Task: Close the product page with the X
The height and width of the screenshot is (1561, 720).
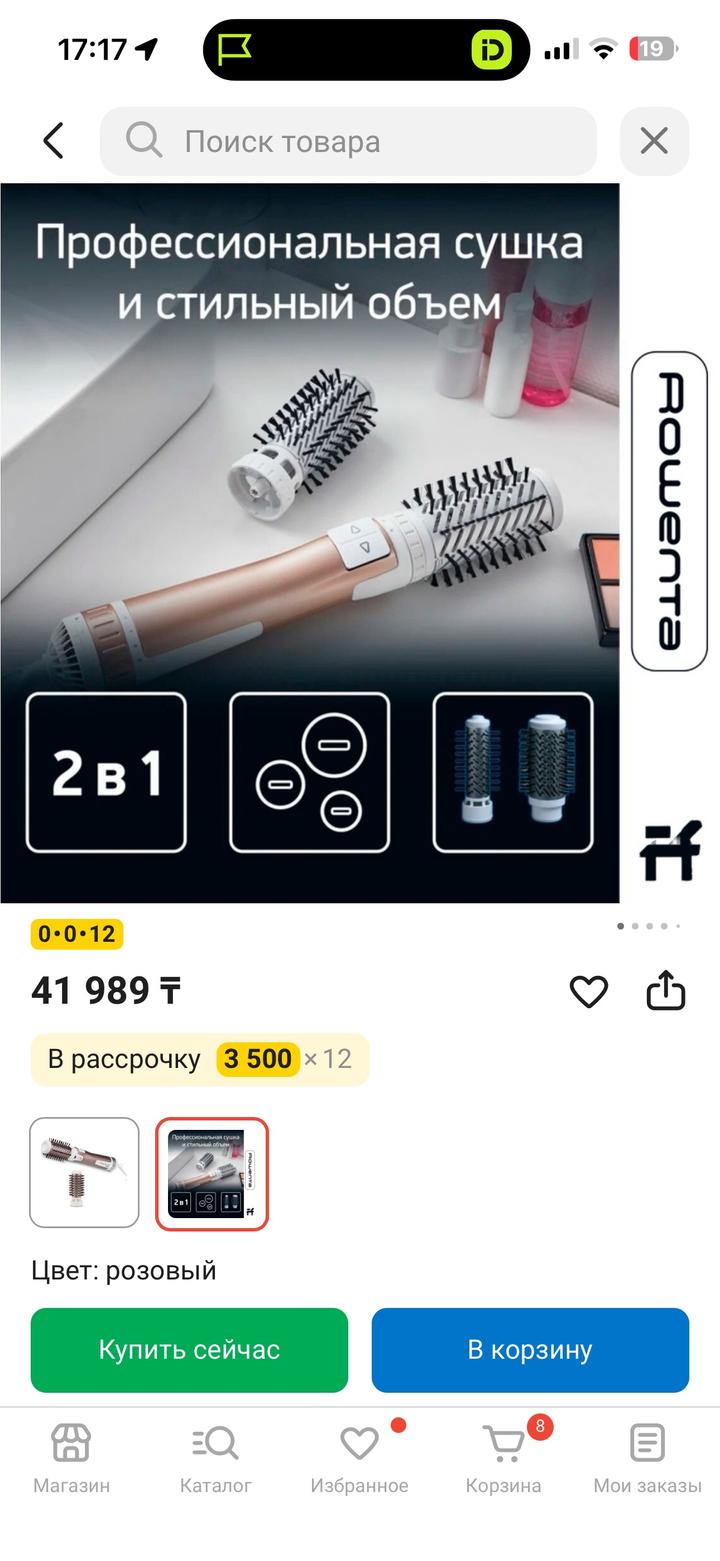Action: click(x=654, y=141)
